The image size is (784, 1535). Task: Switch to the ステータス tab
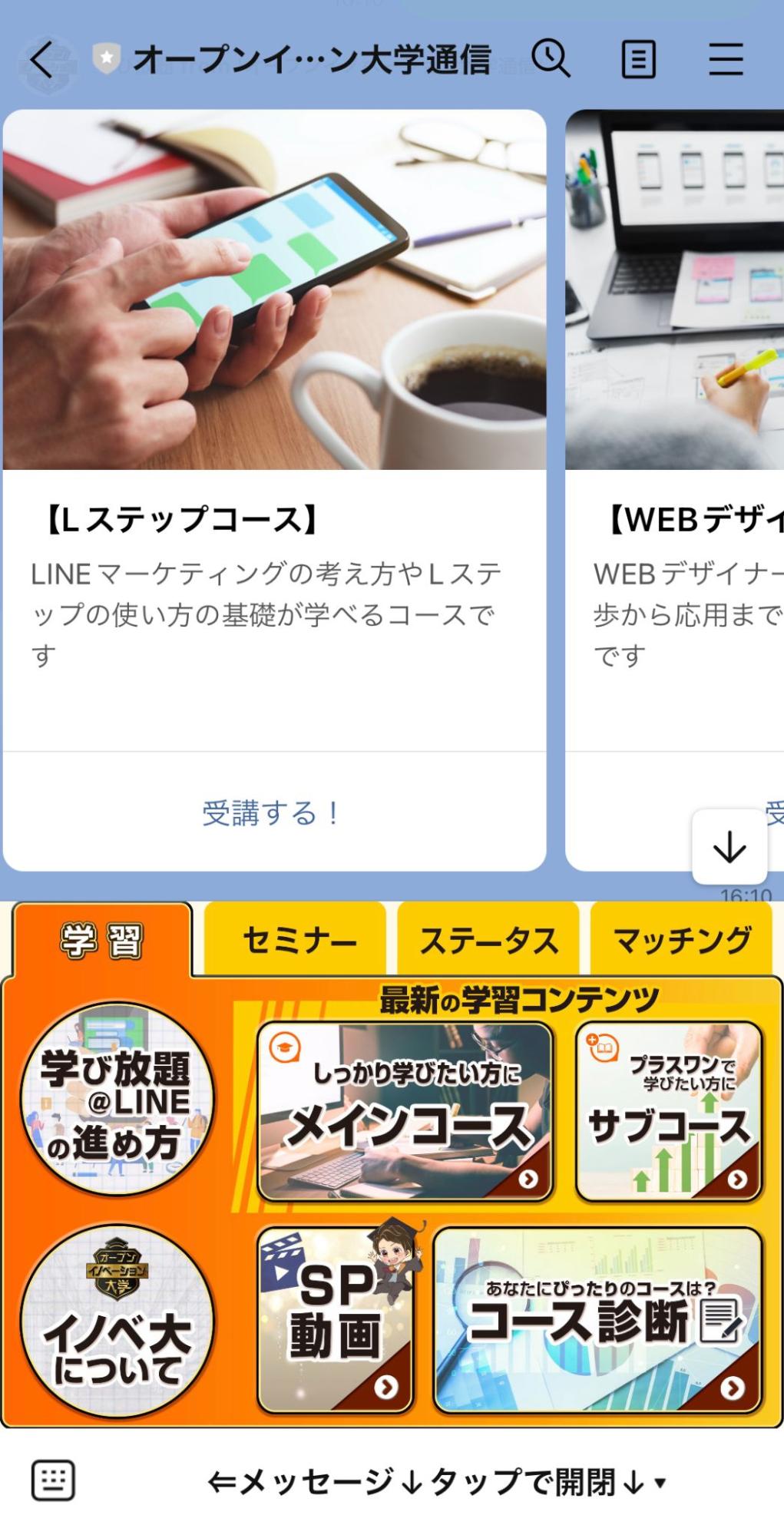[x=488, y=938]
